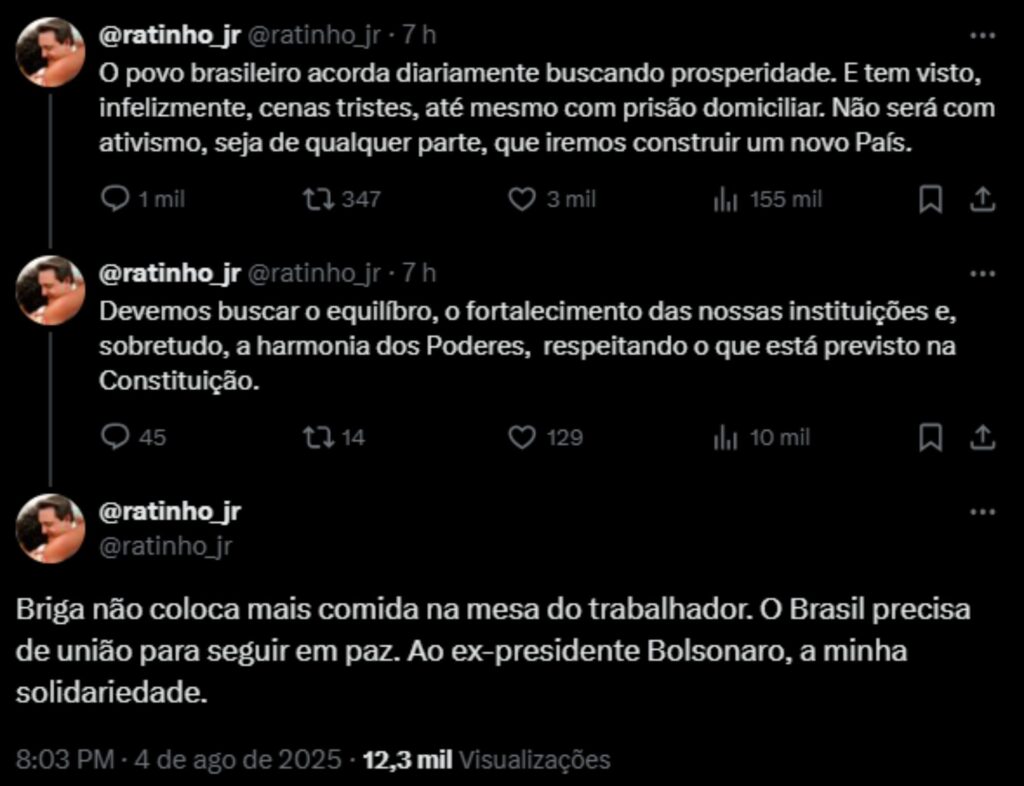1024x786 pixels.
Task: Like the tweet with 3 mil likes
Action: (x=522, y=199)
